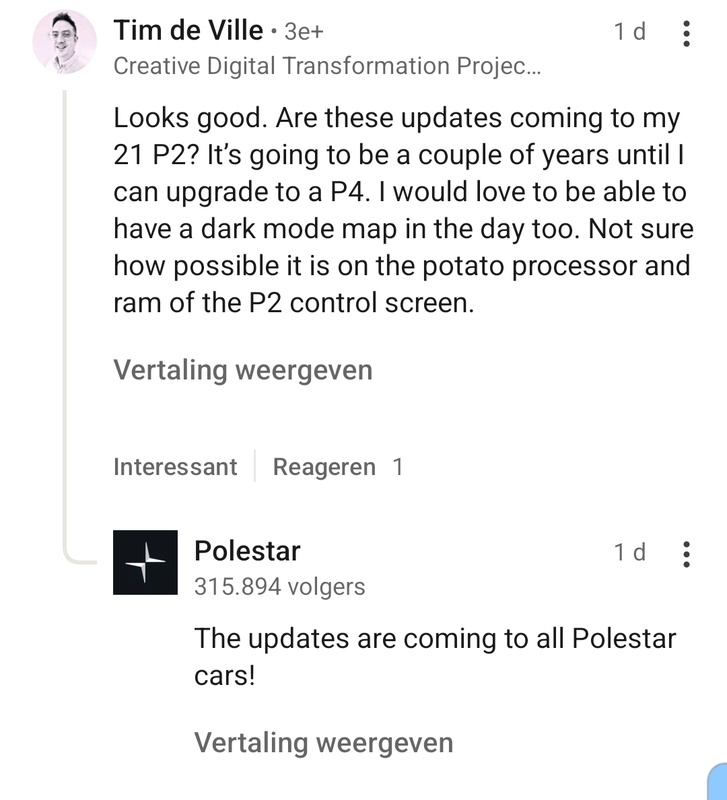Open the Polestar company page name
The width and height of the screenshot is (727, 800).
point(247,551)
